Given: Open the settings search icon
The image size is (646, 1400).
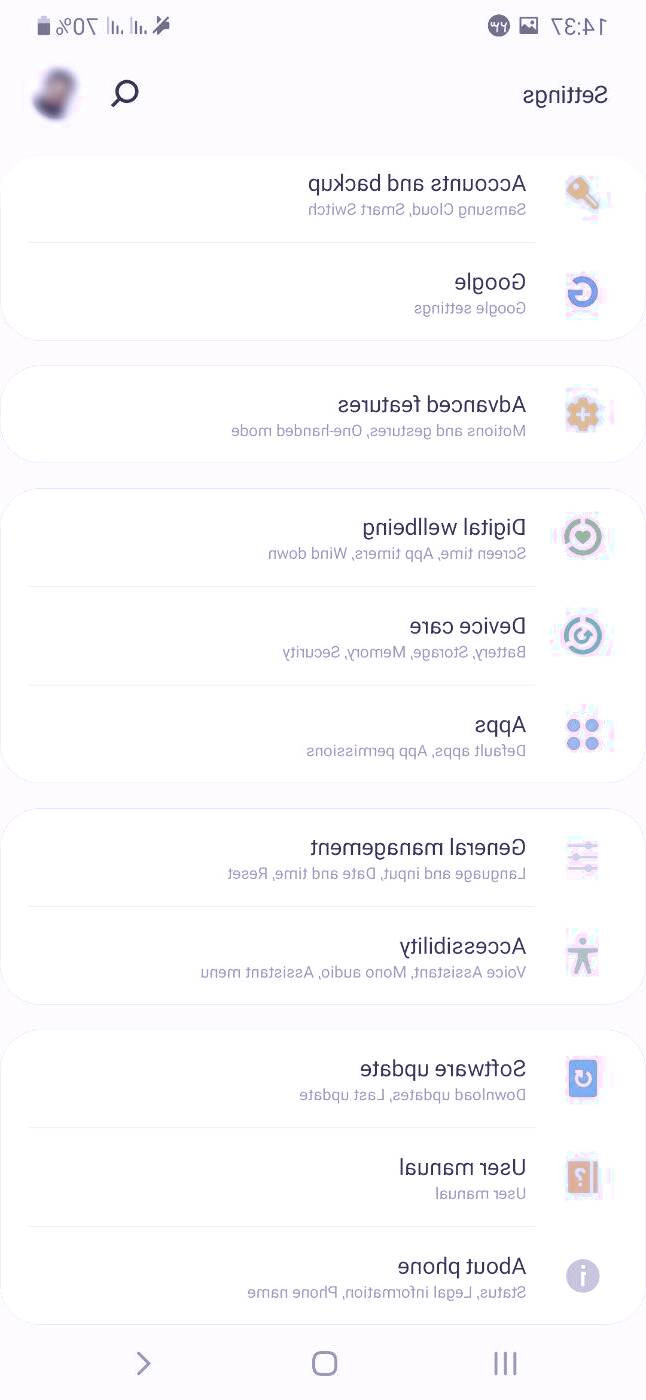Looking at the screenshot, I should [125, 95].
